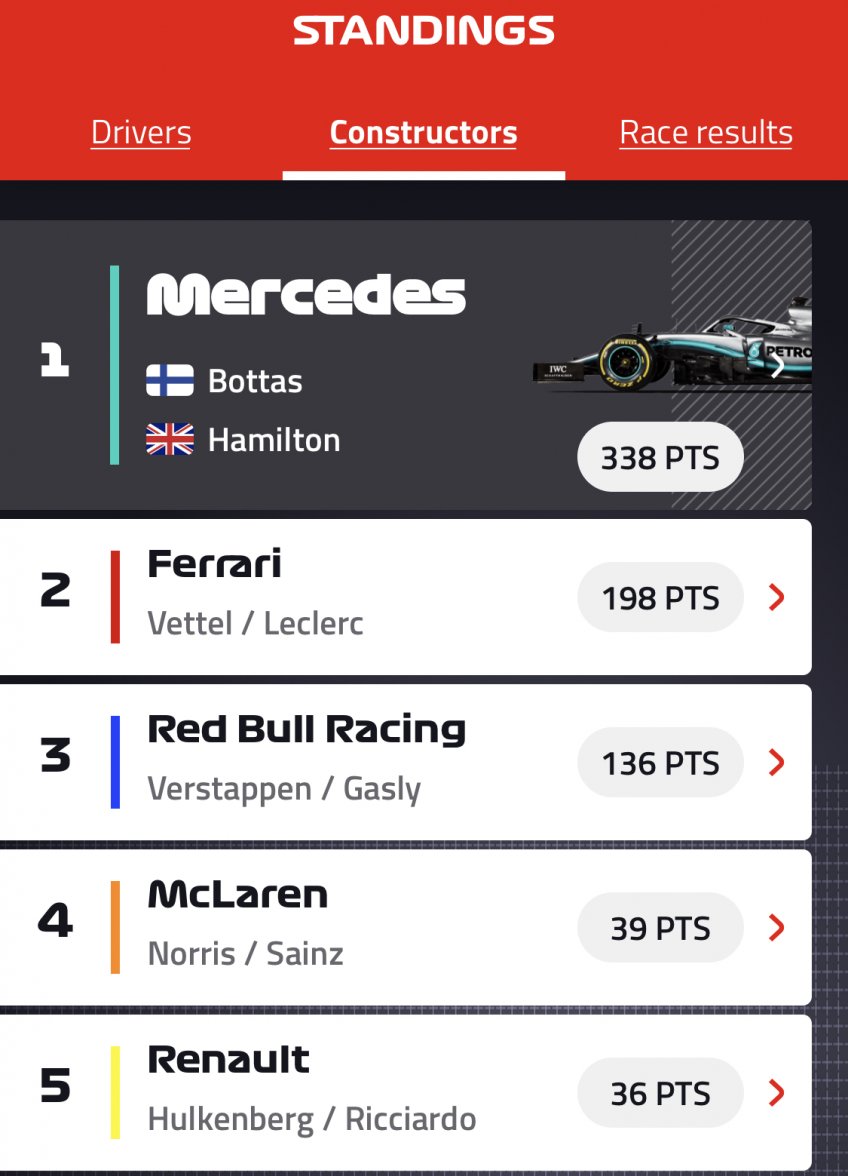The image size is (848, 1176).
Task: View Ferrari team details
Action: point(405,597)
